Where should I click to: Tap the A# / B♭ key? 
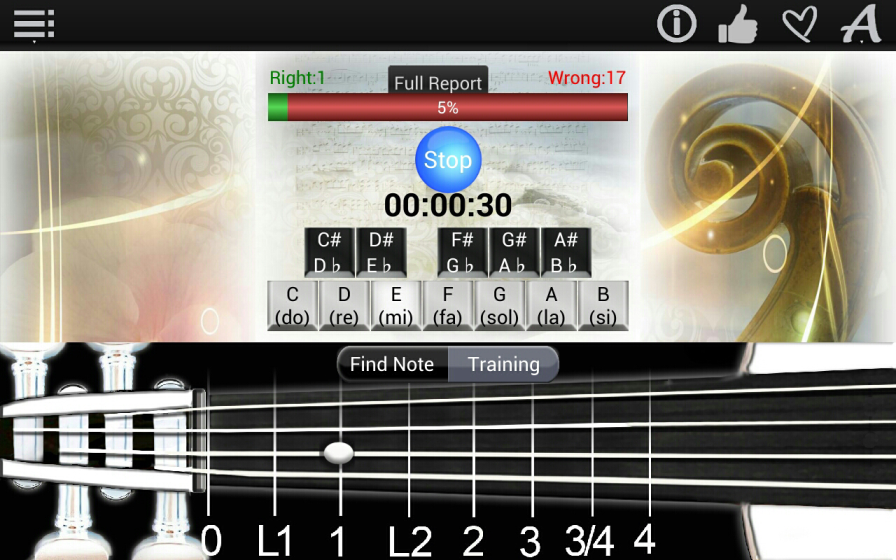tap(566, 253)
